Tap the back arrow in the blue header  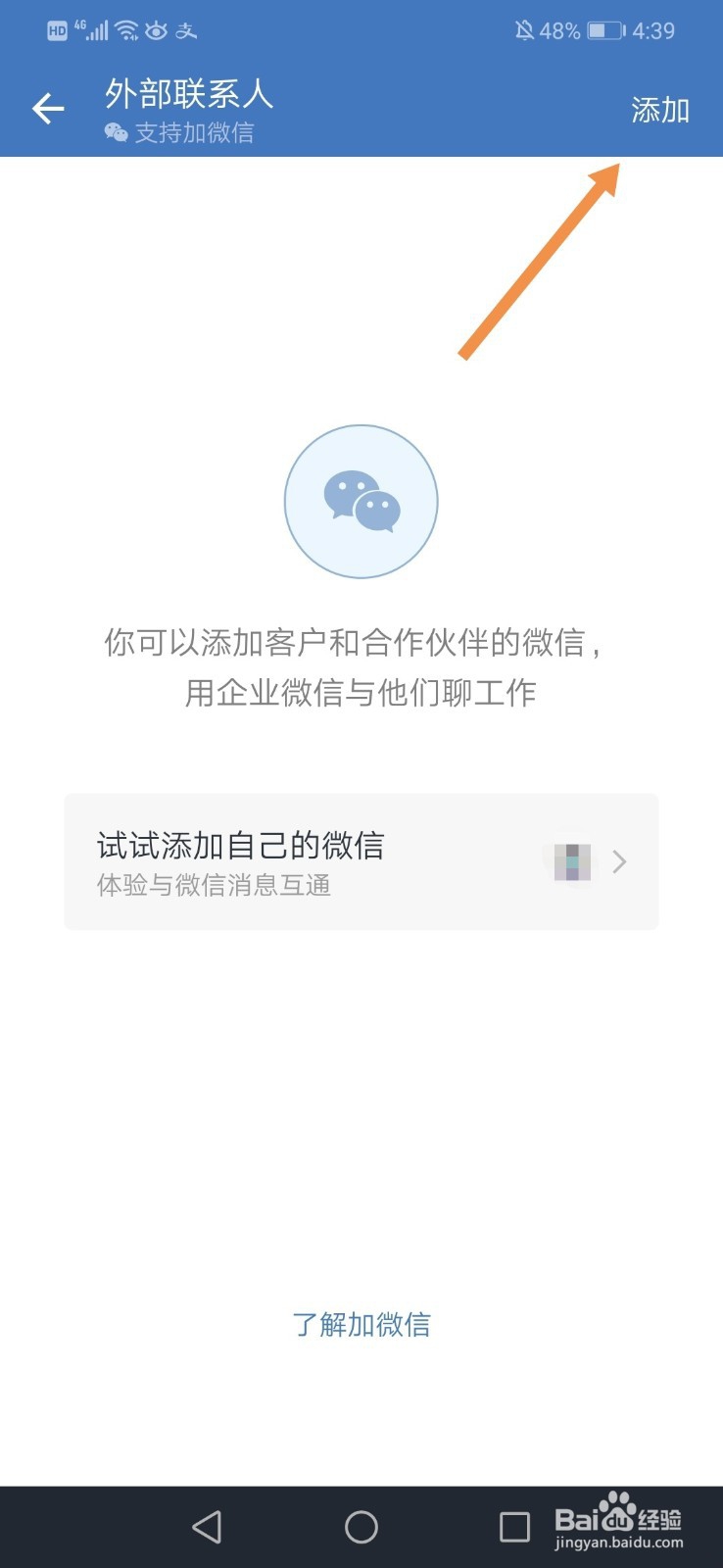pos(47,109)
